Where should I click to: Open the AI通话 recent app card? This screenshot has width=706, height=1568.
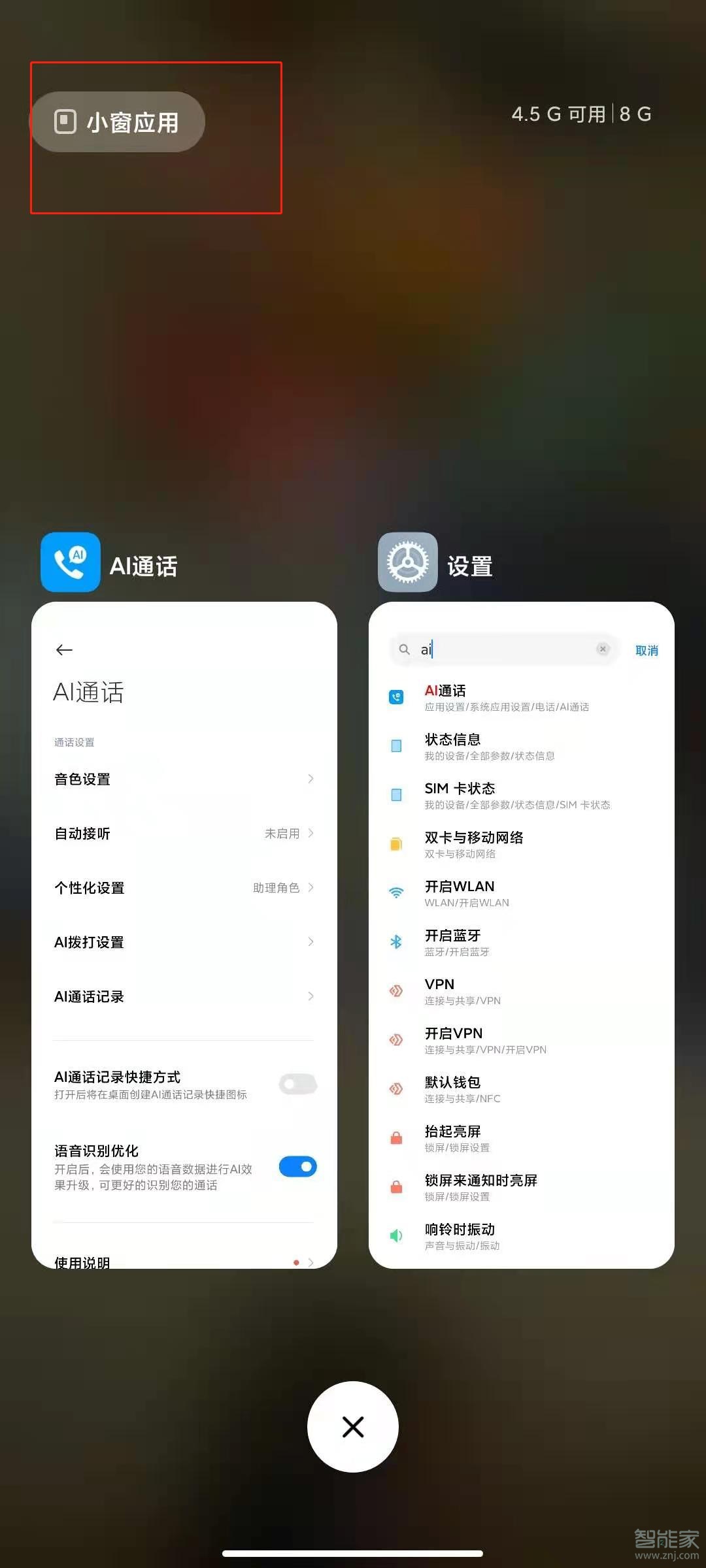coord(184,934)
